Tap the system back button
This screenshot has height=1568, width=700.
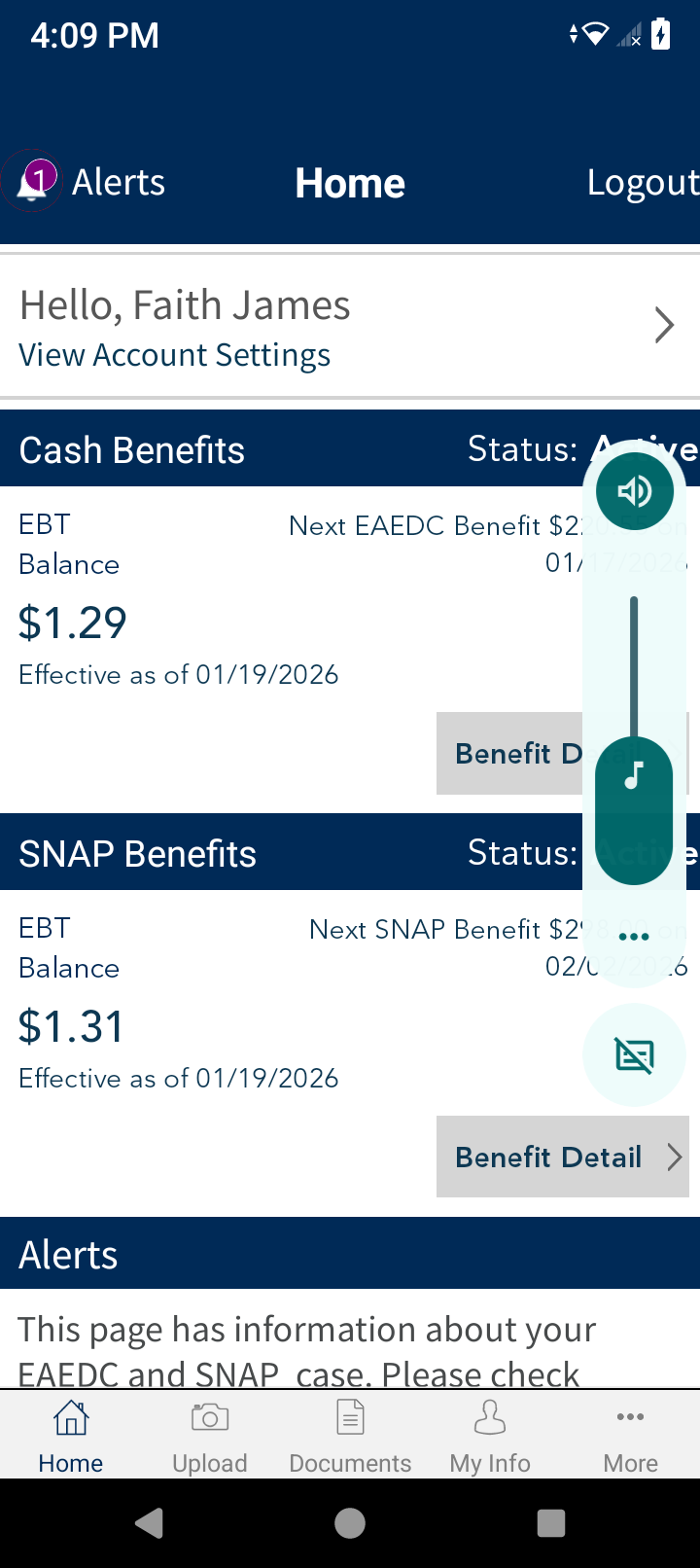(149, 1523)
